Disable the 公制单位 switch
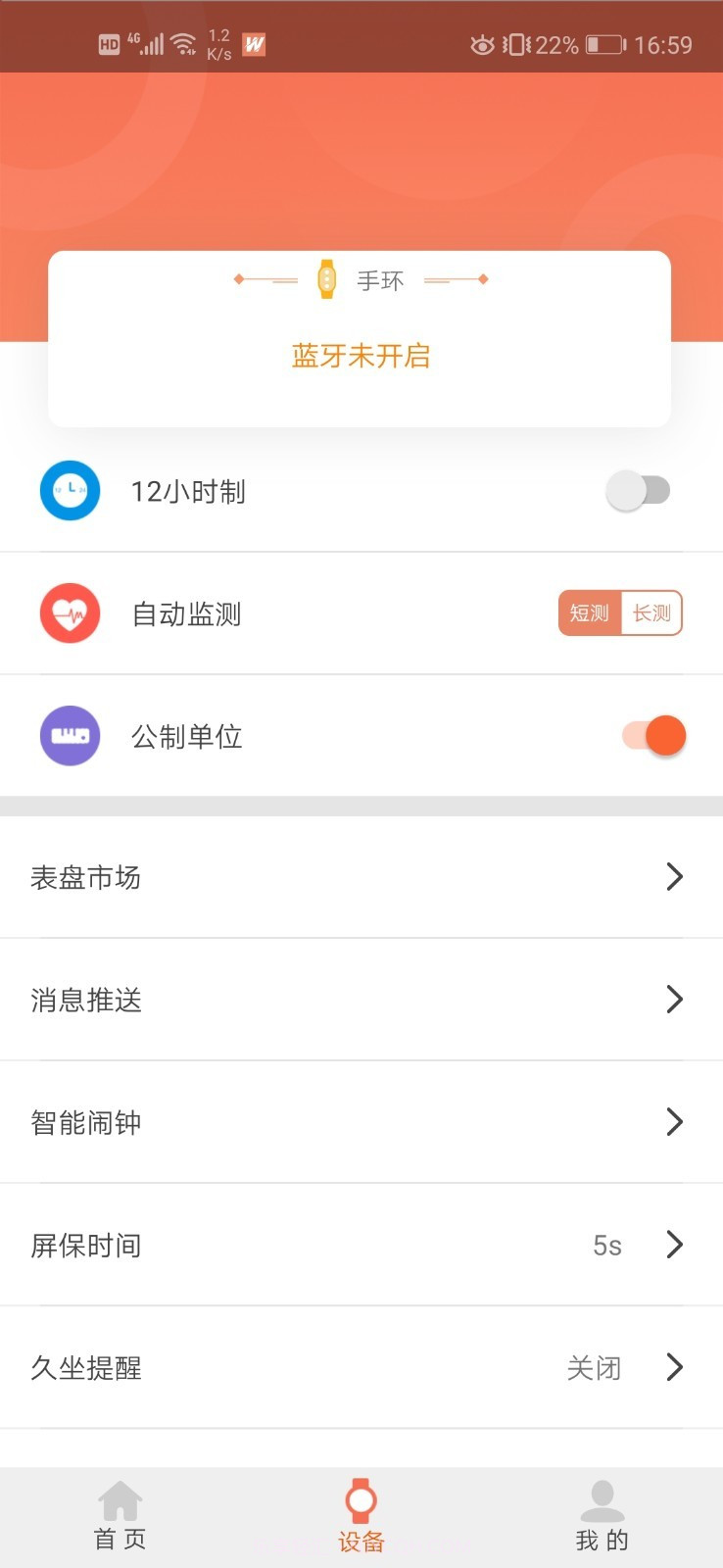723x1568 pixels. (x=651, y=735)
